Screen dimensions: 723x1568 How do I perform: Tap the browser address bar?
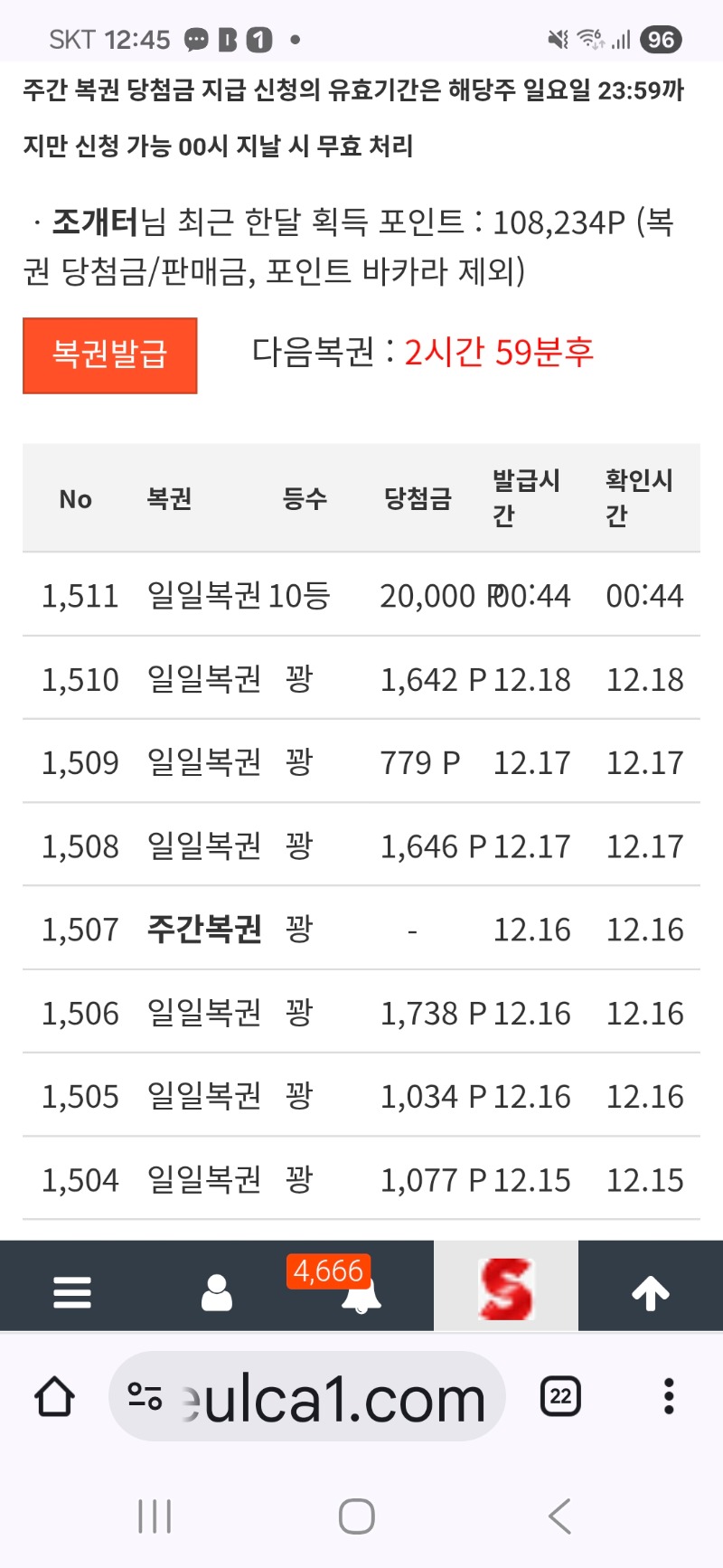[307, 1397]
